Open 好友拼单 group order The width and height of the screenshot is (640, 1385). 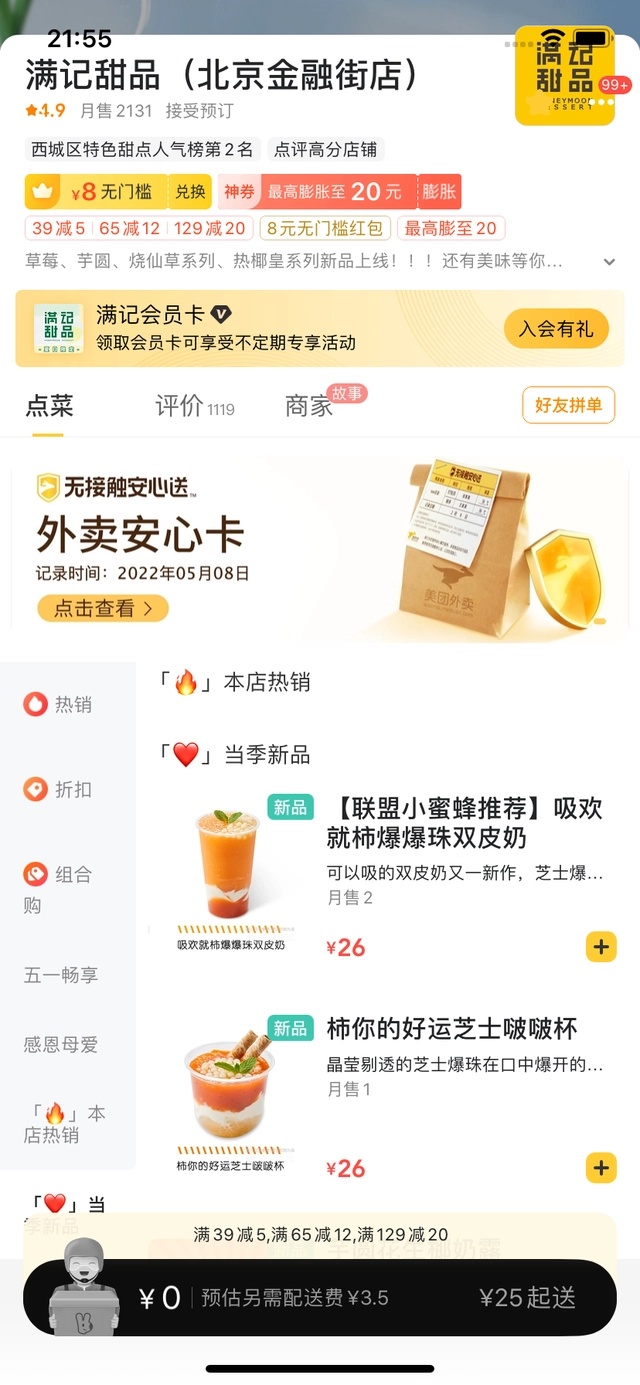coord(568,405)
